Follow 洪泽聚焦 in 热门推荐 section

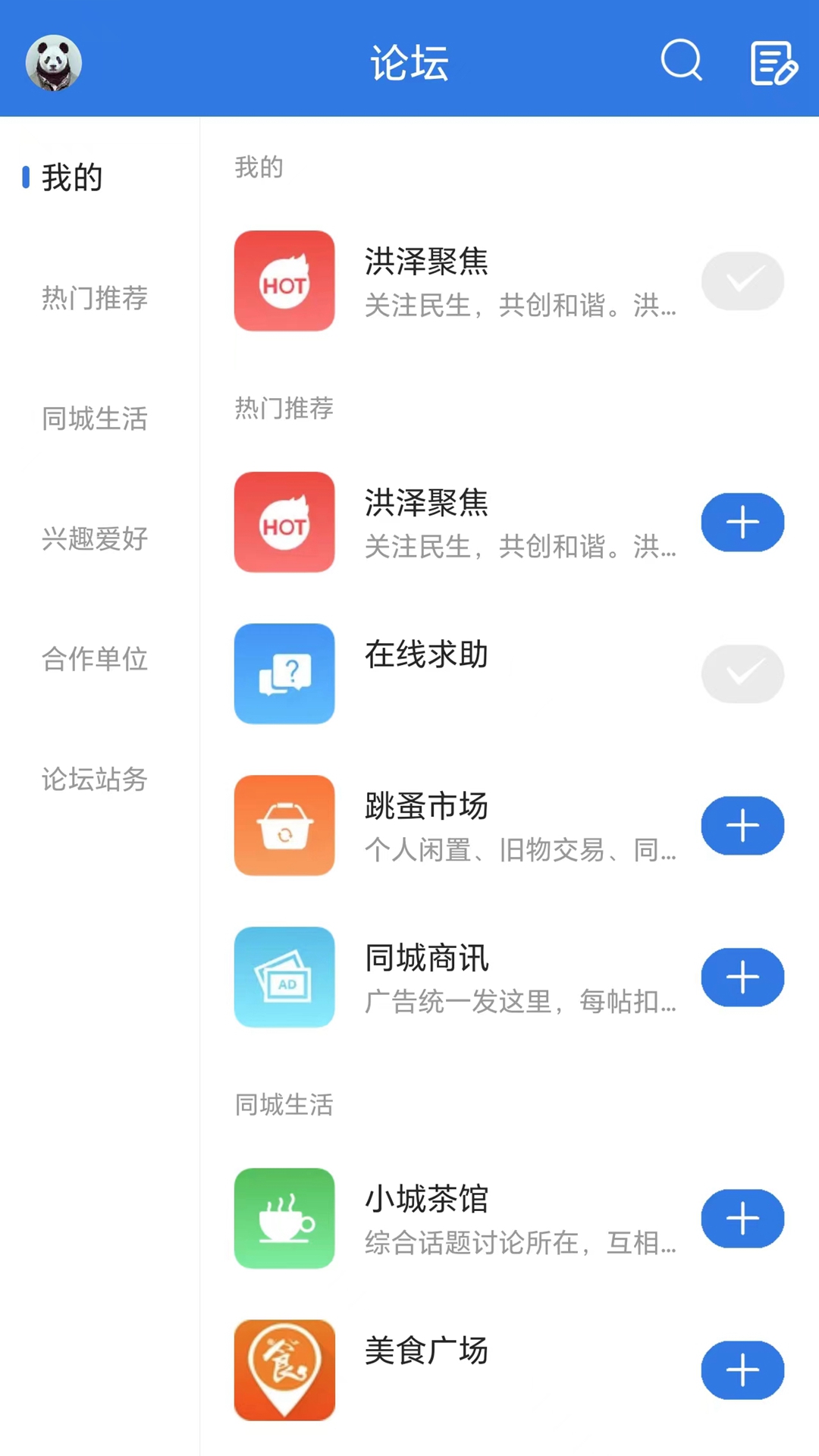point(742,522)
